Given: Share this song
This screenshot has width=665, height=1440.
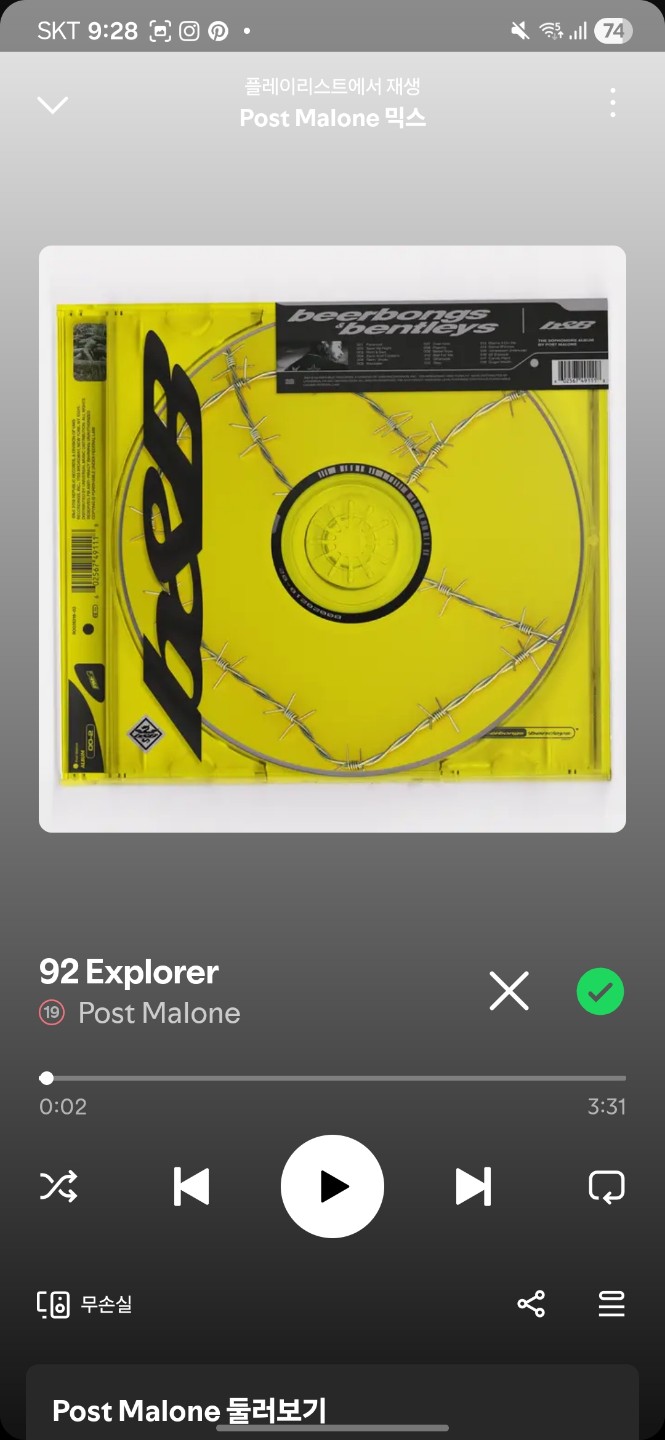Looking at the screenshot, I should [531, 1304].
